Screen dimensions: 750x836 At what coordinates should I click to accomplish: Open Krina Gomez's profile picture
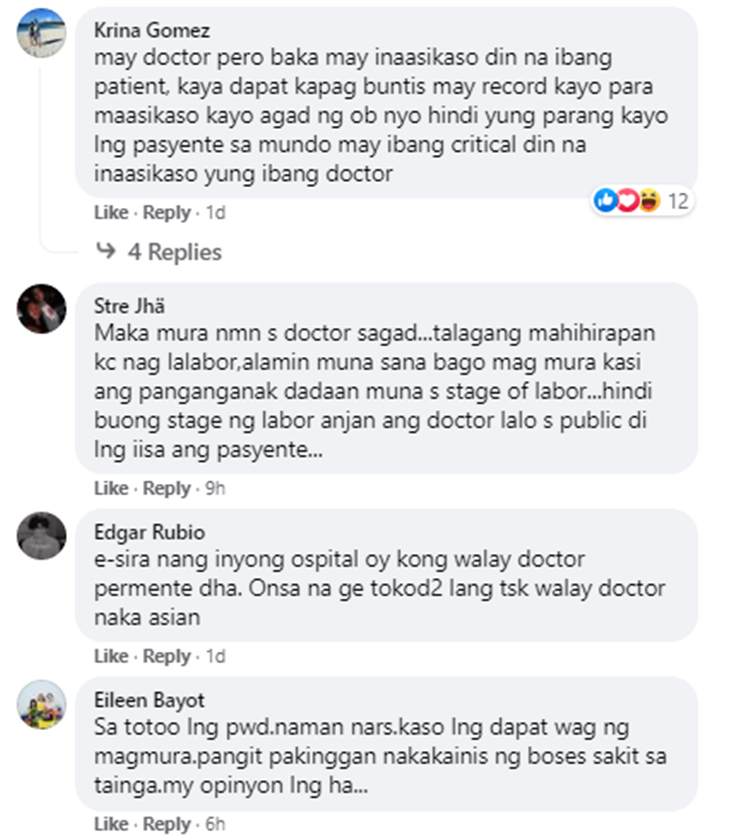pos(42,32)
